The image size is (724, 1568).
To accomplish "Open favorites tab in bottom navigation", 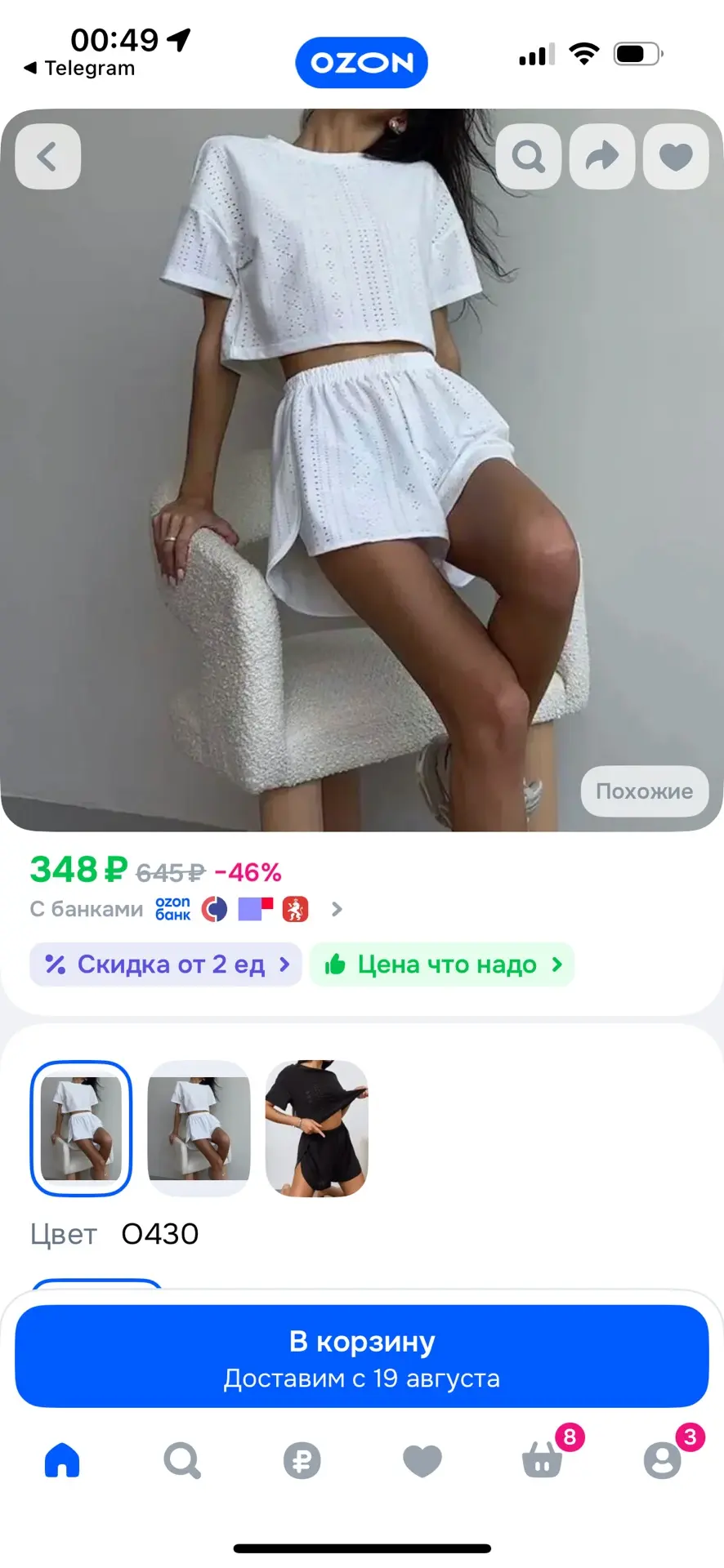I will click(422, 1460).
